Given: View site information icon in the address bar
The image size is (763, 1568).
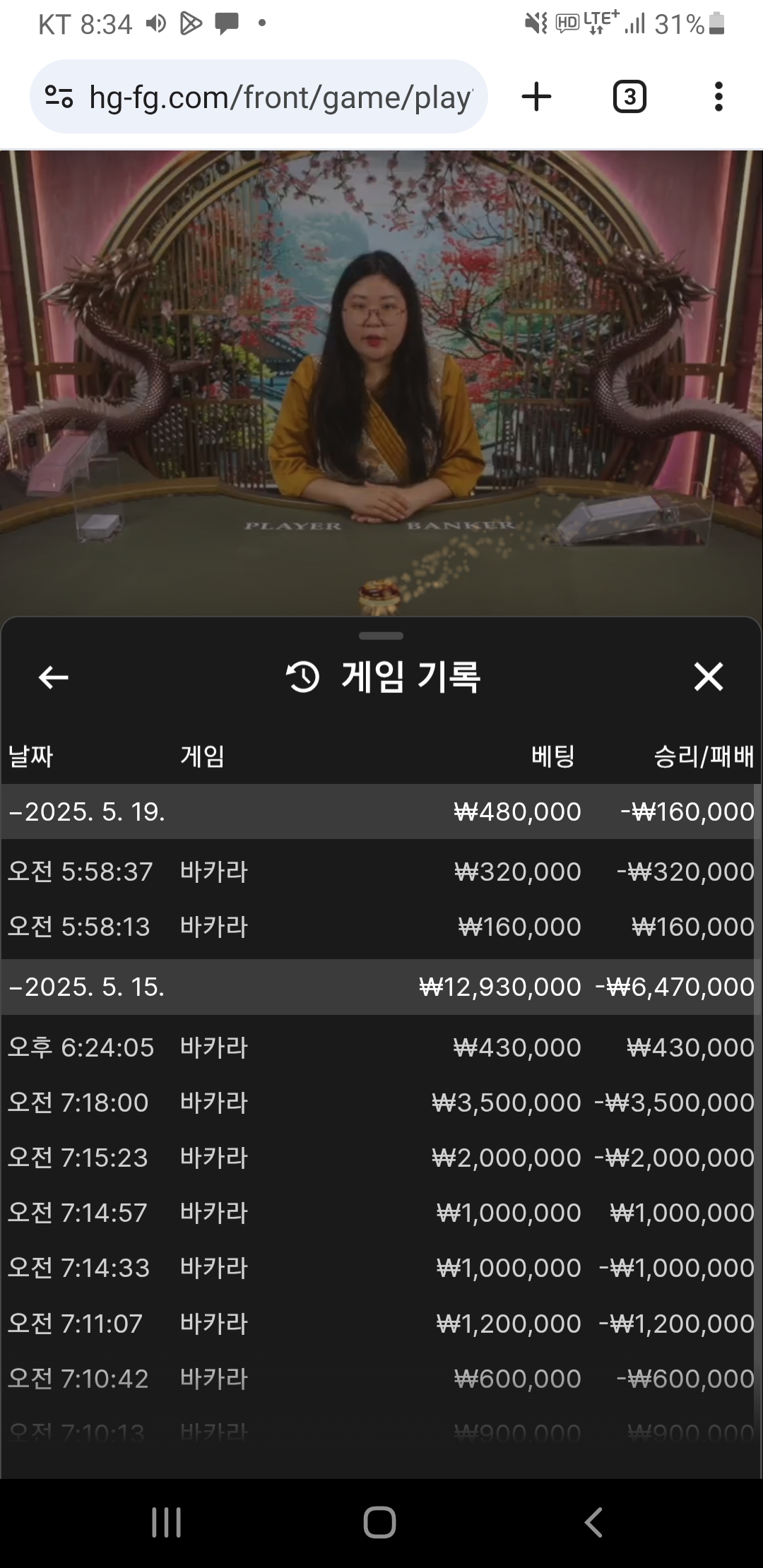Looking at the screenshot, I should tap(59, 97).
